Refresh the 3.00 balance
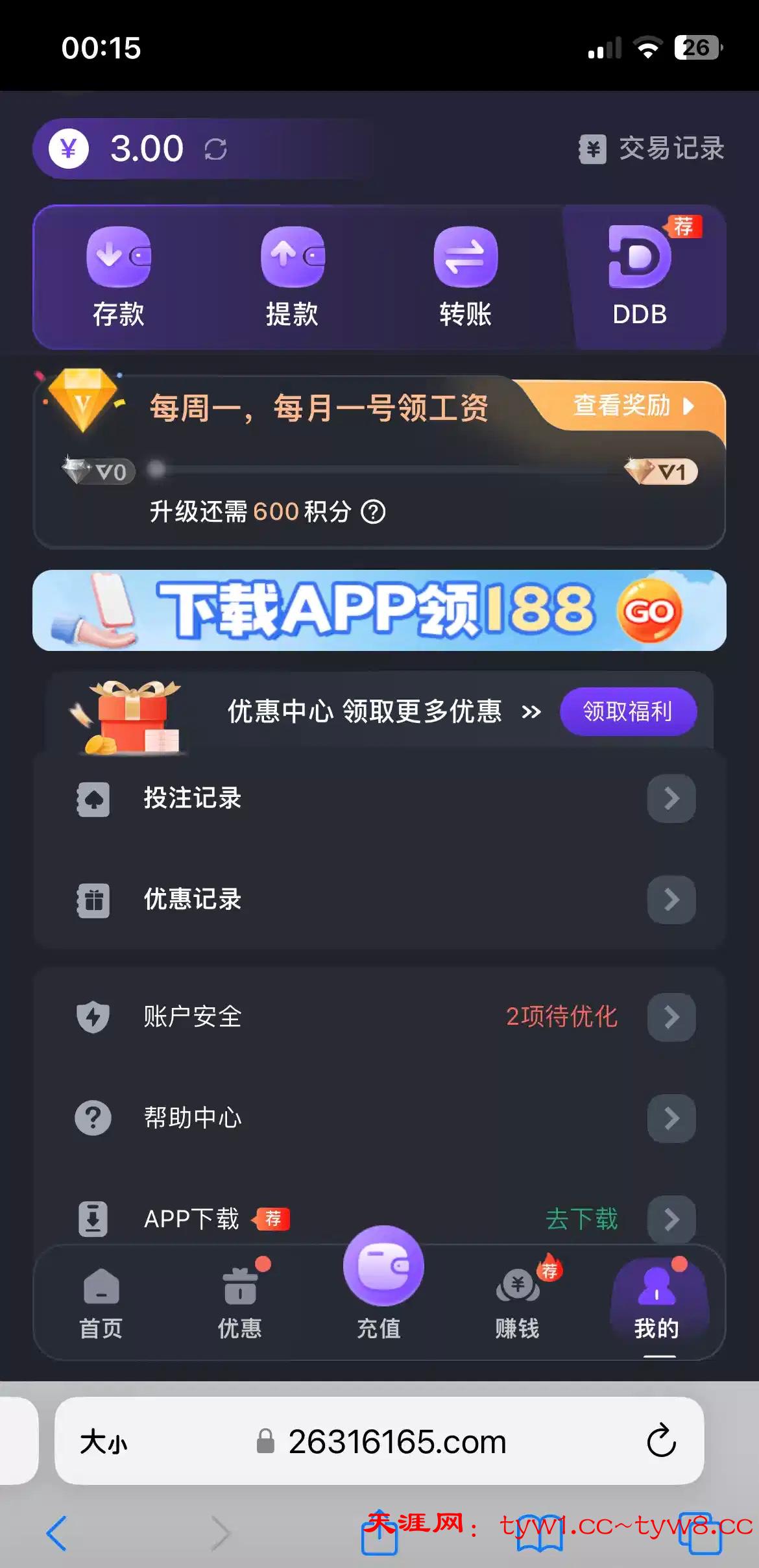The image size is (759, 1568). [x=215, y=149]
